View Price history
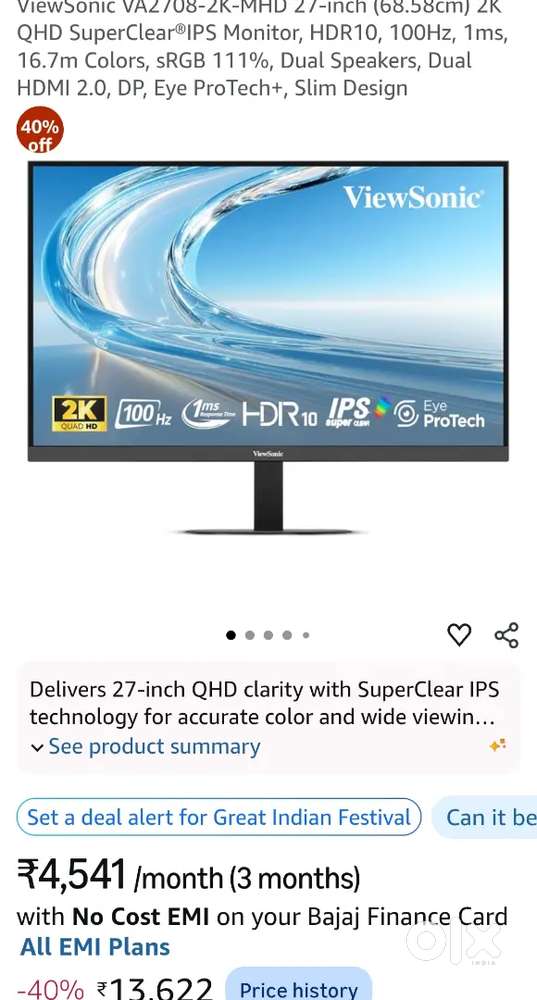537x1000 pixels. [298, 987]
